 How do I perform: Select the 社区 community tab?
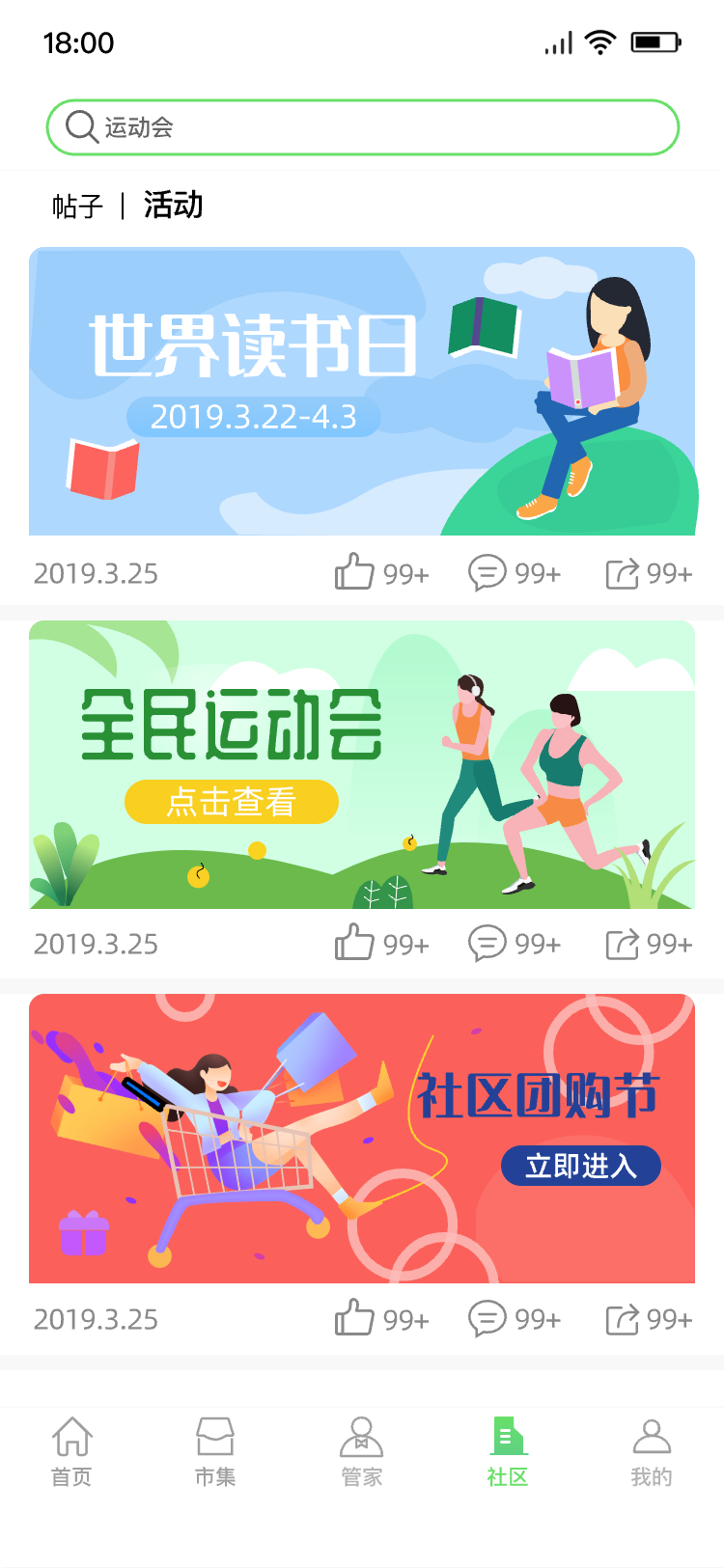(508, 1451)
